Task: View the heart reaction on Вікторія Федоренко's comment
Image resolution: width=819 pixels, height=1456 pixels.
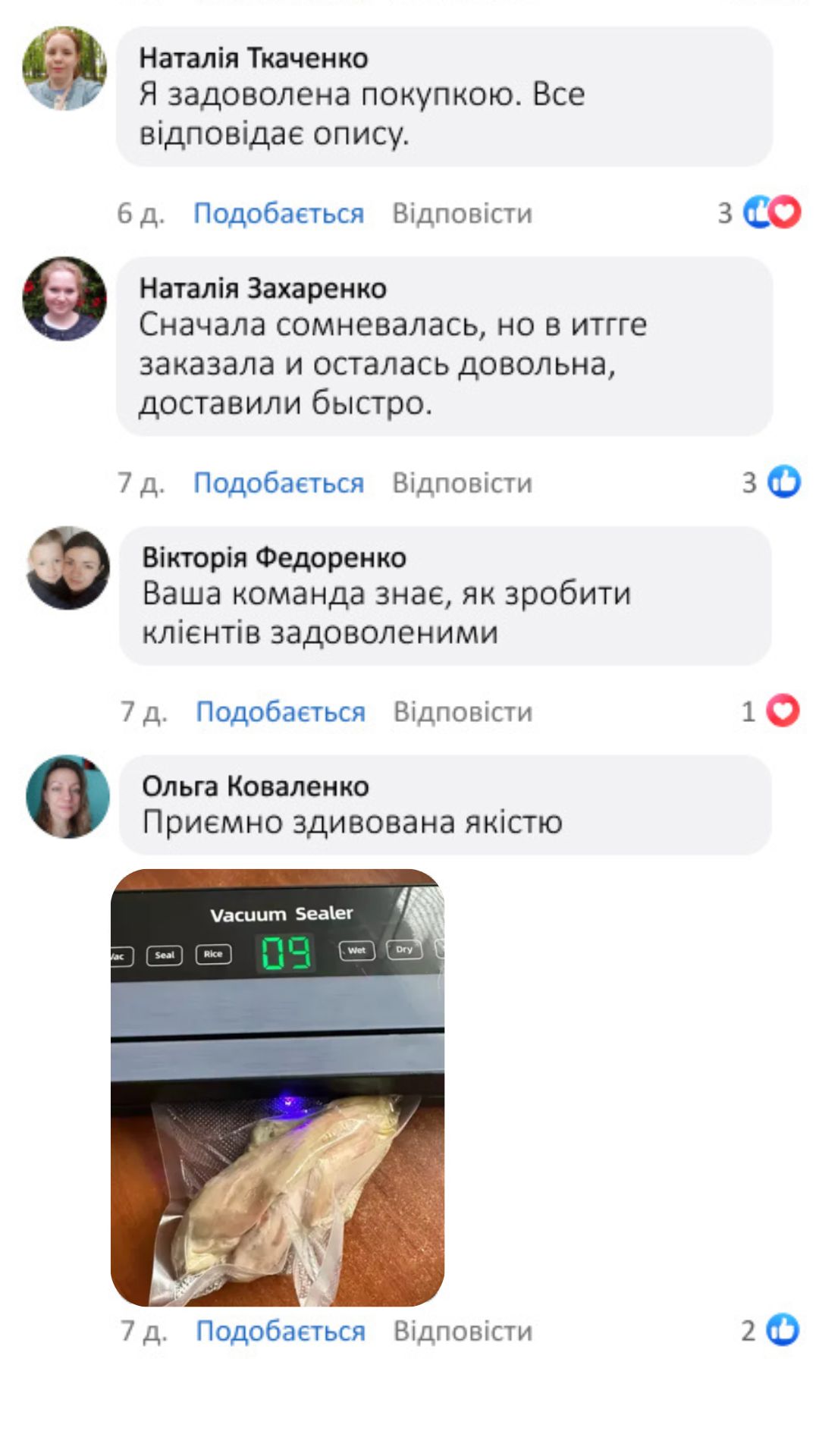Action: [x=783, y=711]
